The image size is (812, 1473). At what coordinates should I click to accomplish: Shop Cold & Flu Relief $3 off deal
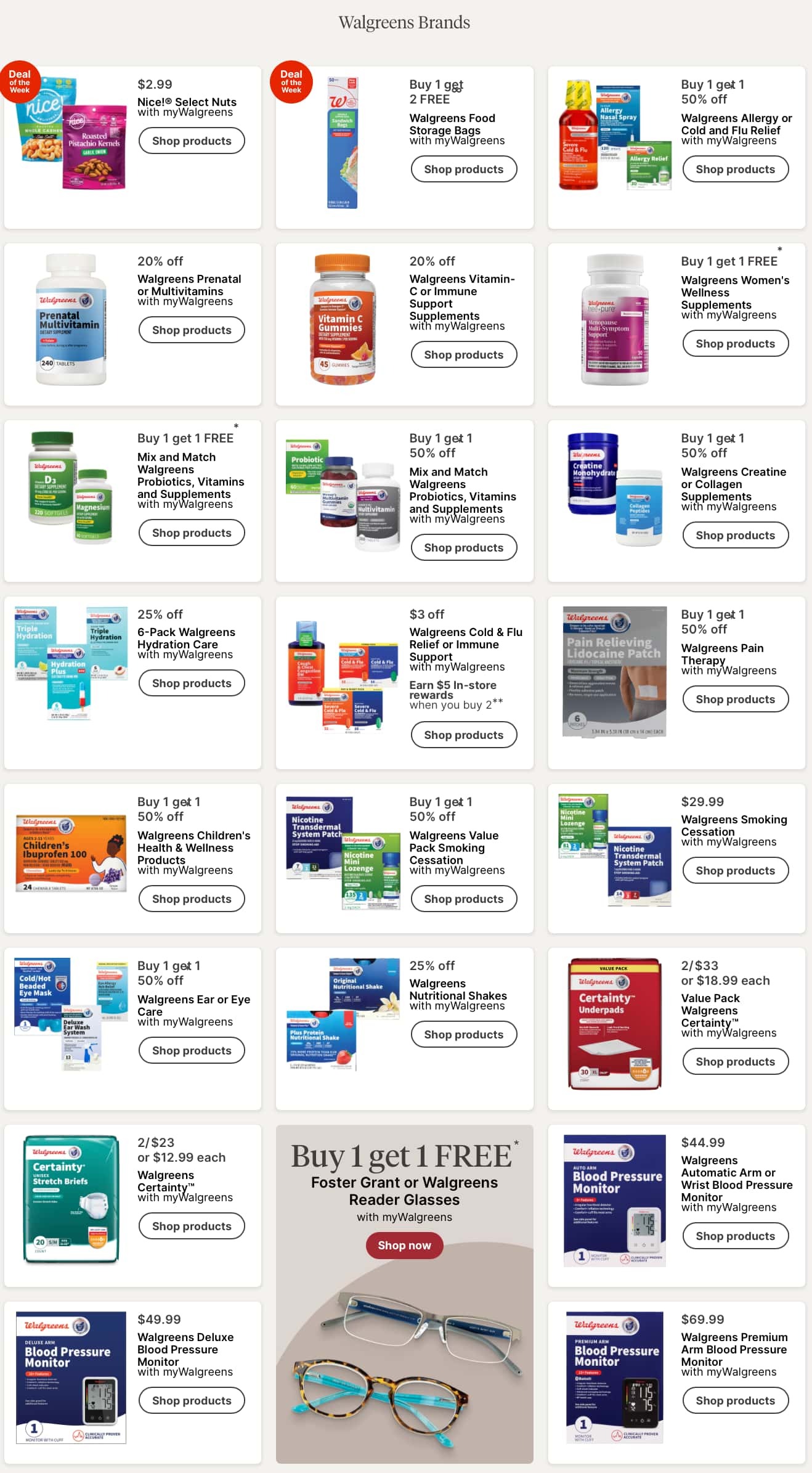(x=463, y=735)
